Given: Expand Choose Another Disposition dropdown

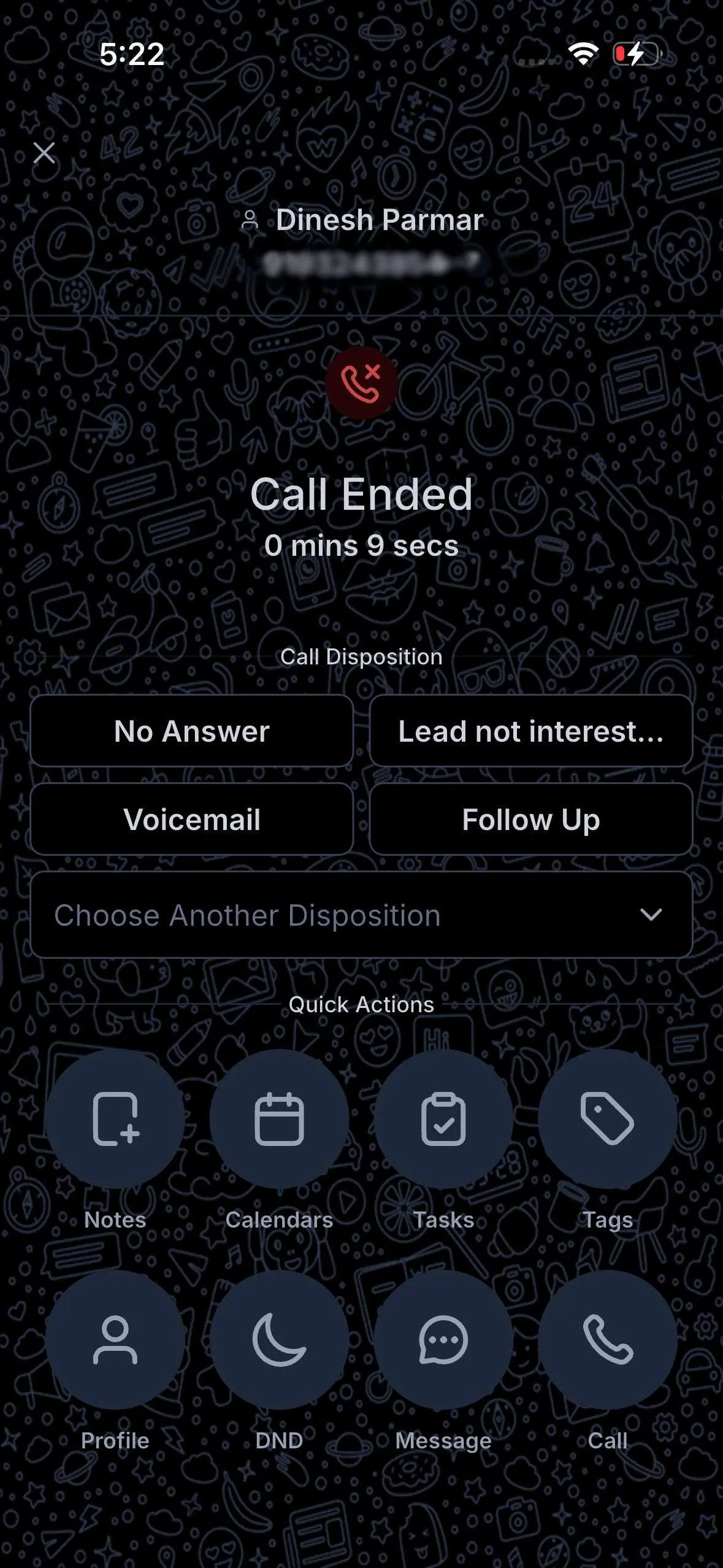Looking at the screenshot, I should (x=361, y=915).
